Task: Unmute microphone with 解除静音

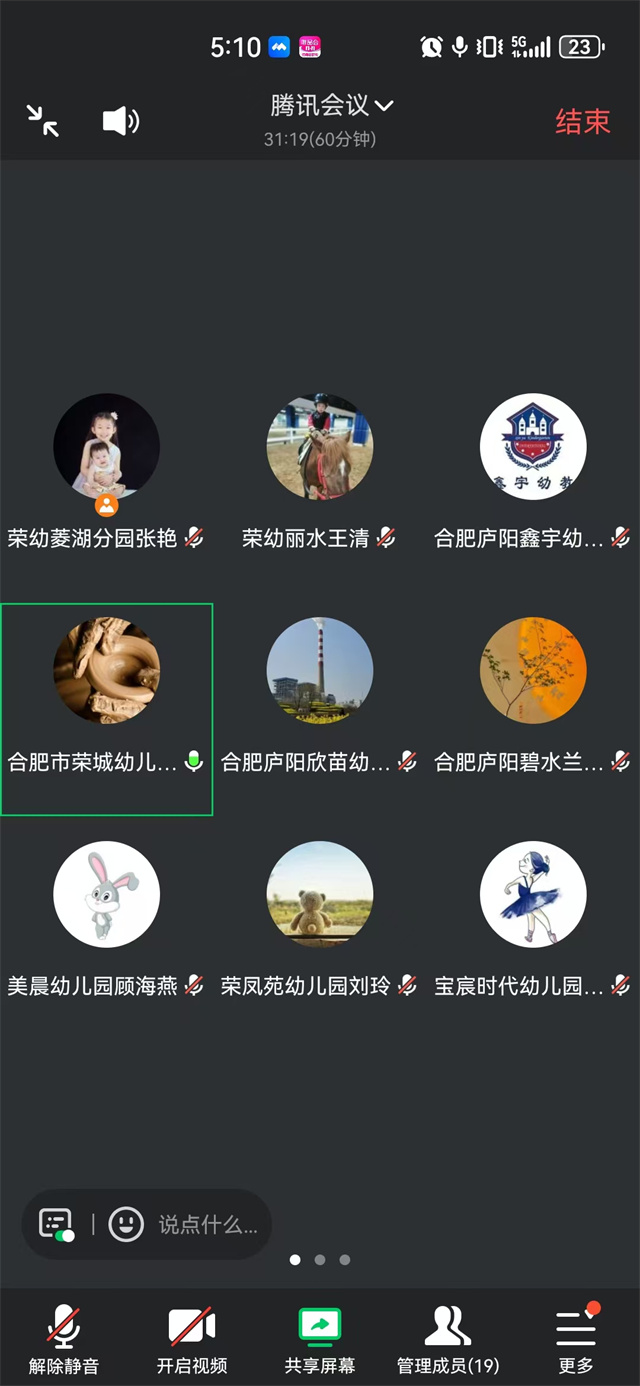Action: [x=64, y=1338]
